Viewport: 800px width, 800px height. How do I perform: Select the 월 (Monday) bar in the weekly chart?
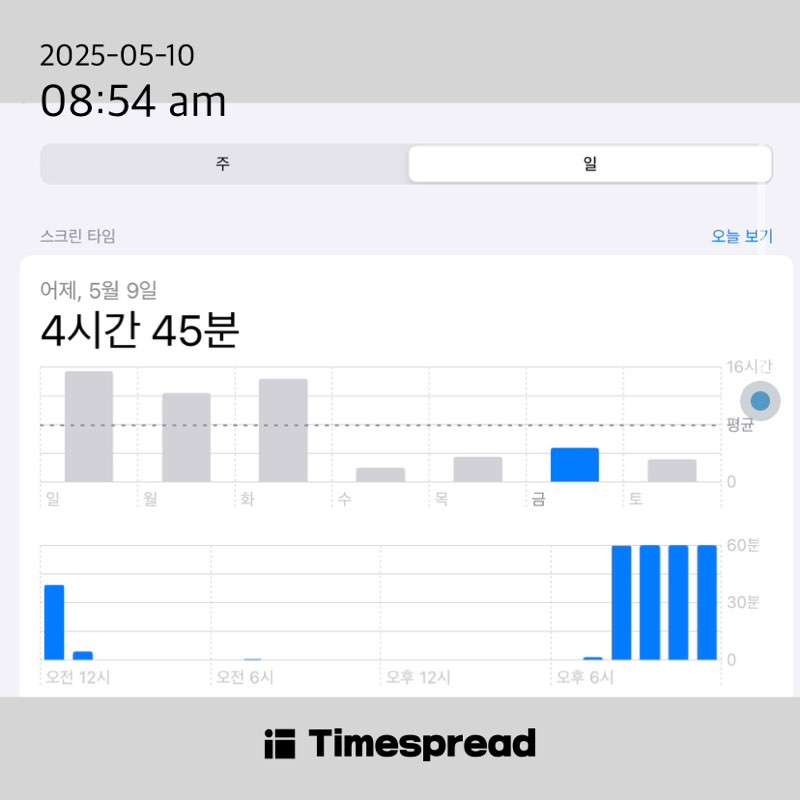coord(186,437)
